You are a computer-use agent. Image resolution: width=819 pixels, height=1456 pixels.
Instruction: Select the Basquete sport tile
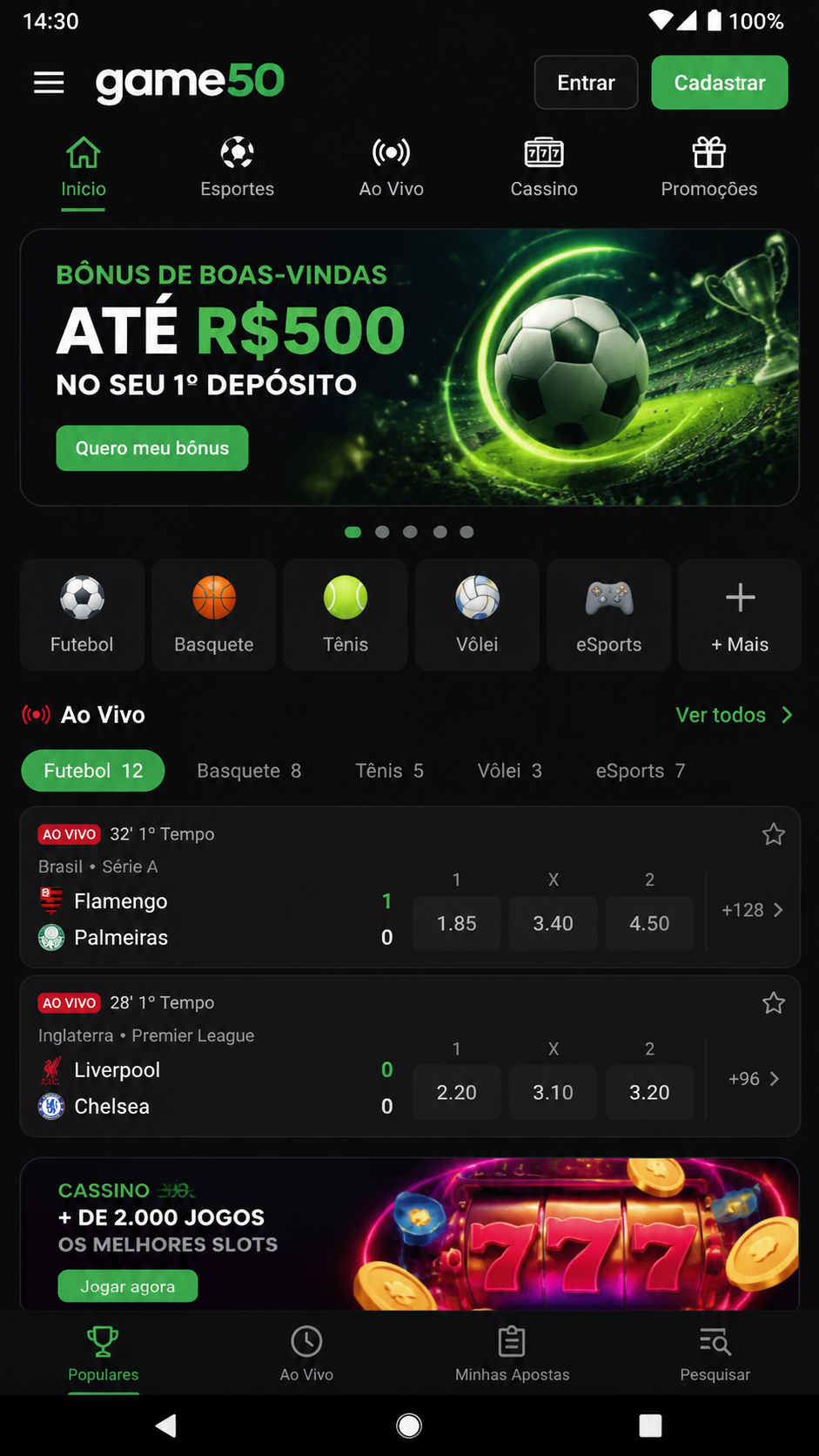coord(213,615)
